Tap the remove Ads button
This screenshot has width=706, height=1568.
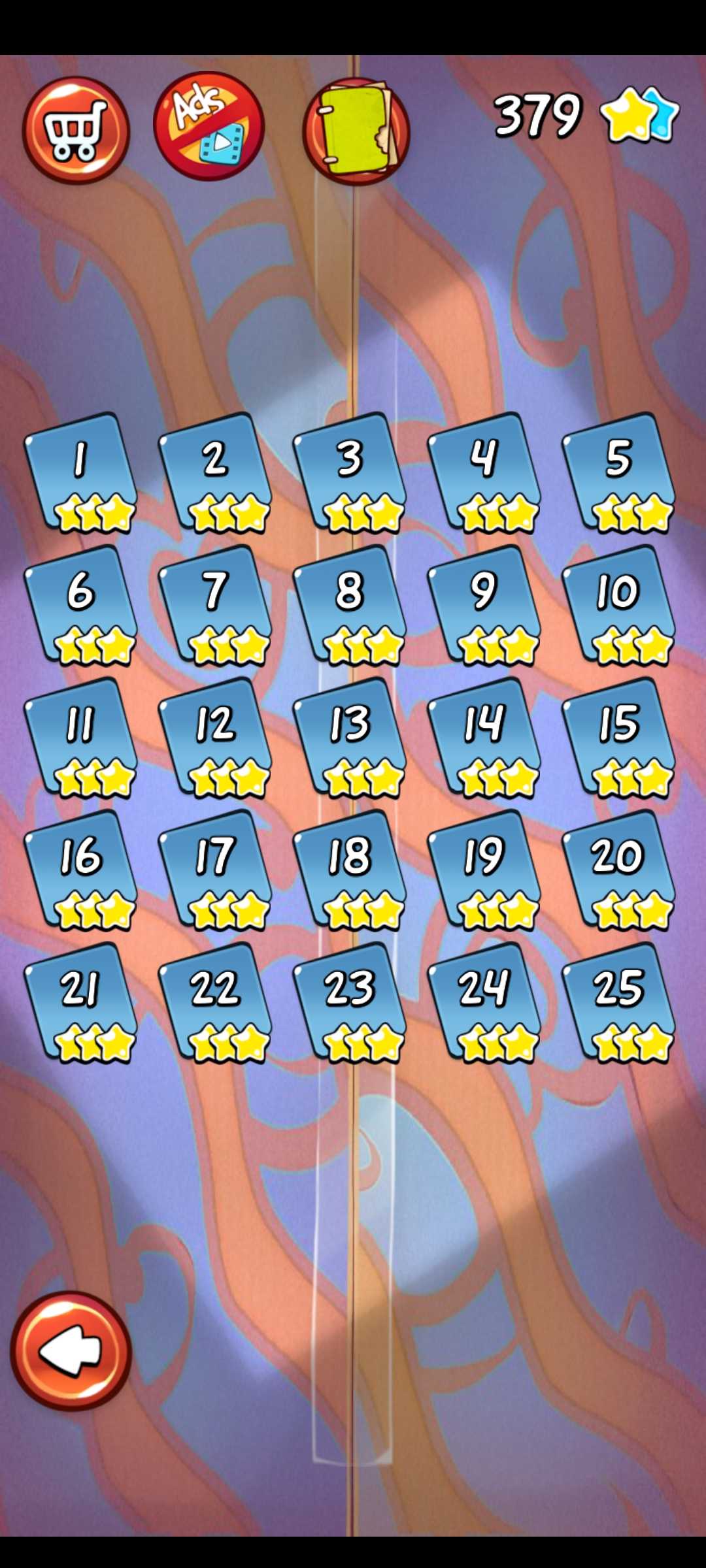(209, 126)
